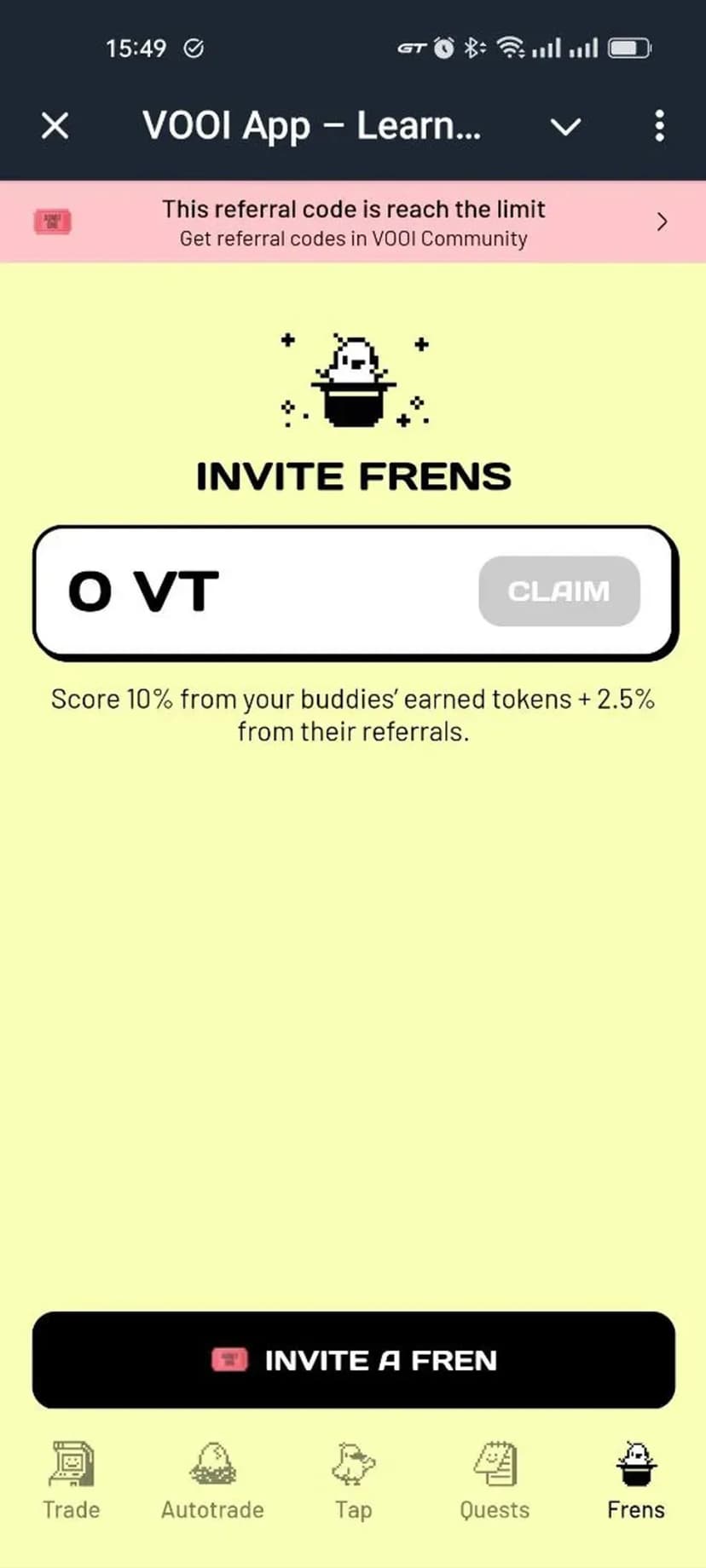Go to the Autotrade tab
706x1568 pixels.
(212, 1481)
